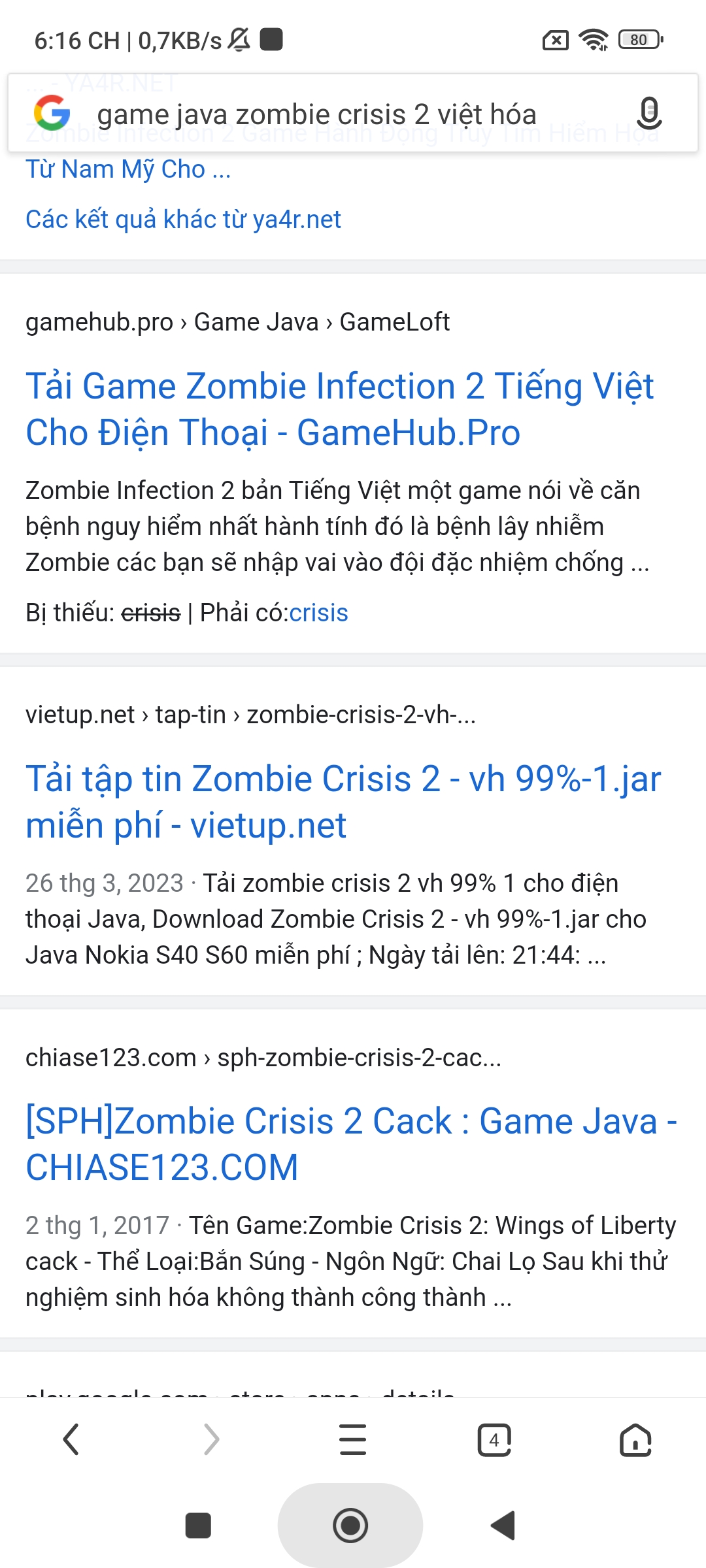Tap the 'crisis' must-include link
Viewport: 706px width, 1568px height.
pyautogui.click(x=318, y=613)
